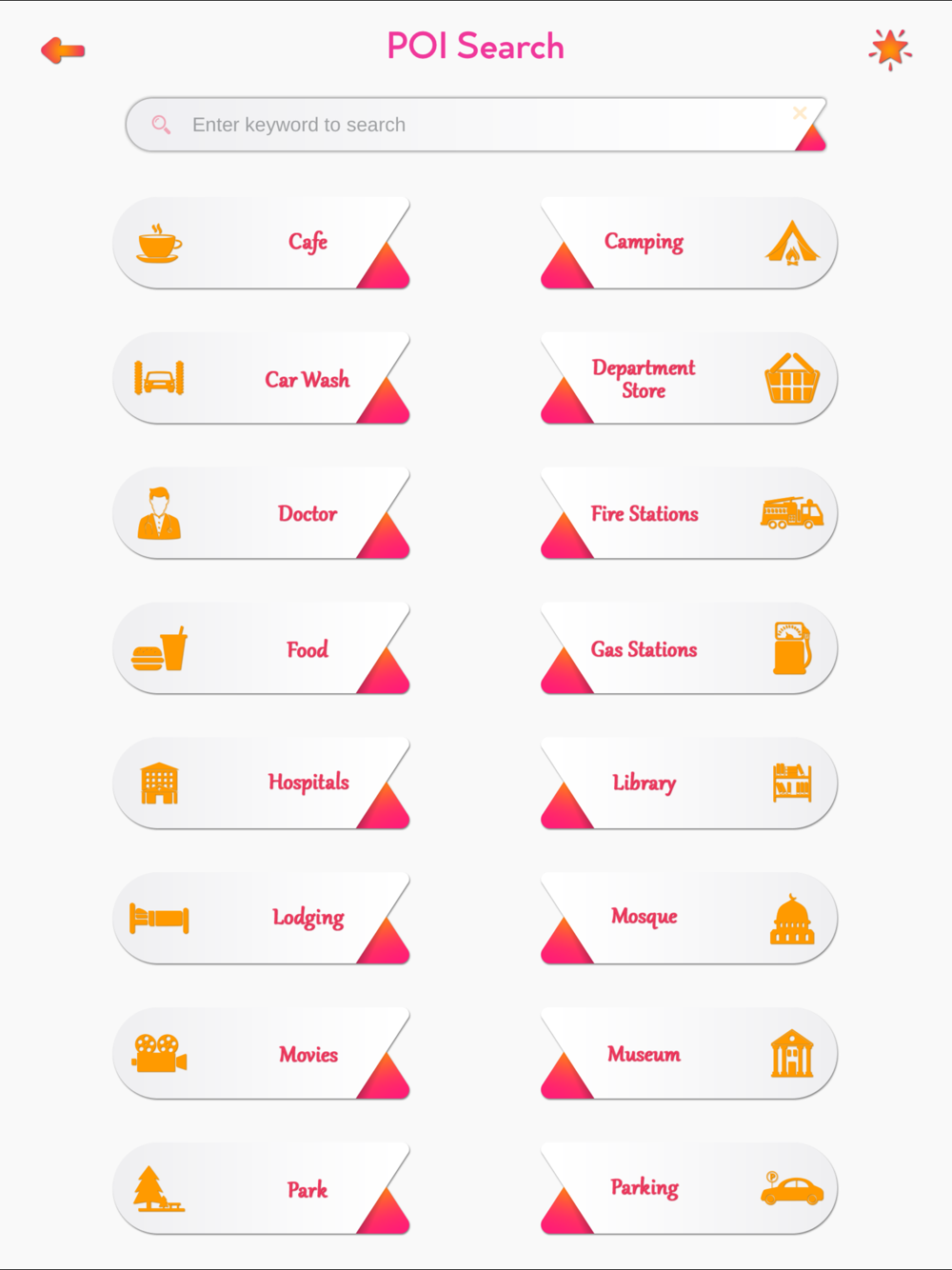Screen dimensions: 952x1270
Task: Browse the Museum category
Action: (x=689, y=1054)
